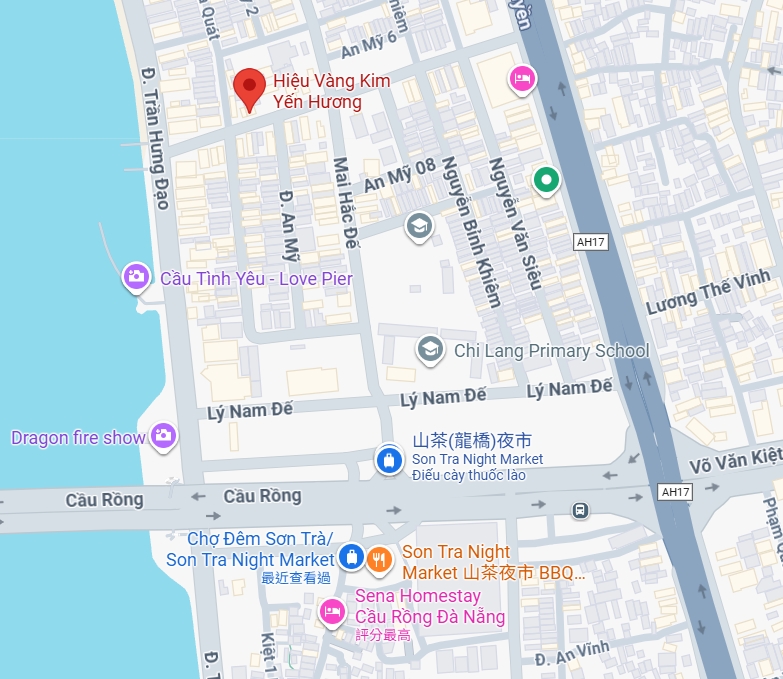Tap the green marker beside Nguyễn Văn Siêu
Viewport: 783px width, 679px height.
coord(545,181)
